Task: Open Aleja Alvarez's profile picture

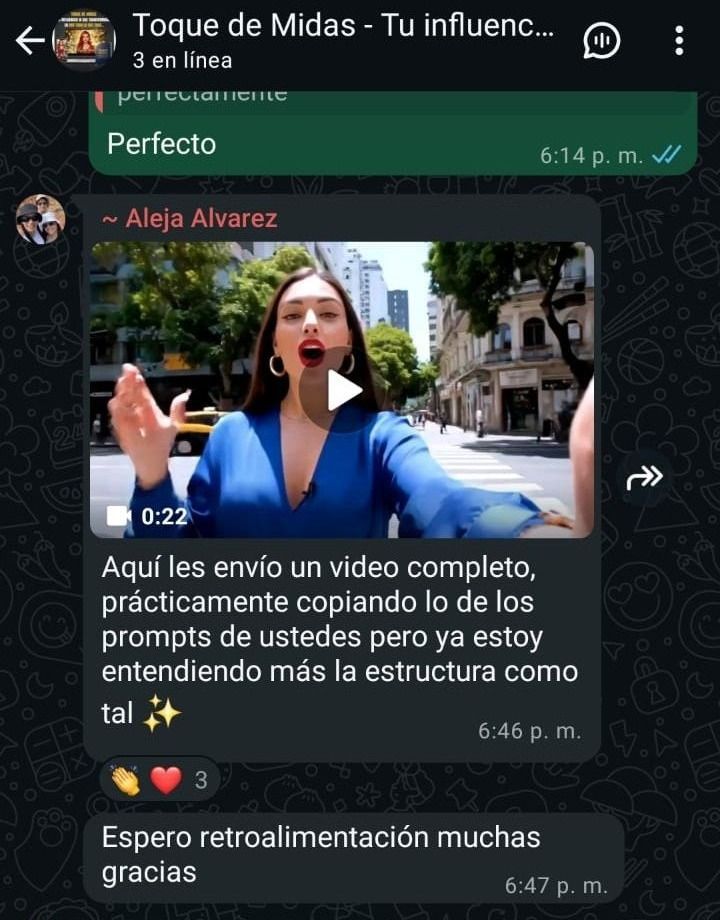Action: point(40,220)
